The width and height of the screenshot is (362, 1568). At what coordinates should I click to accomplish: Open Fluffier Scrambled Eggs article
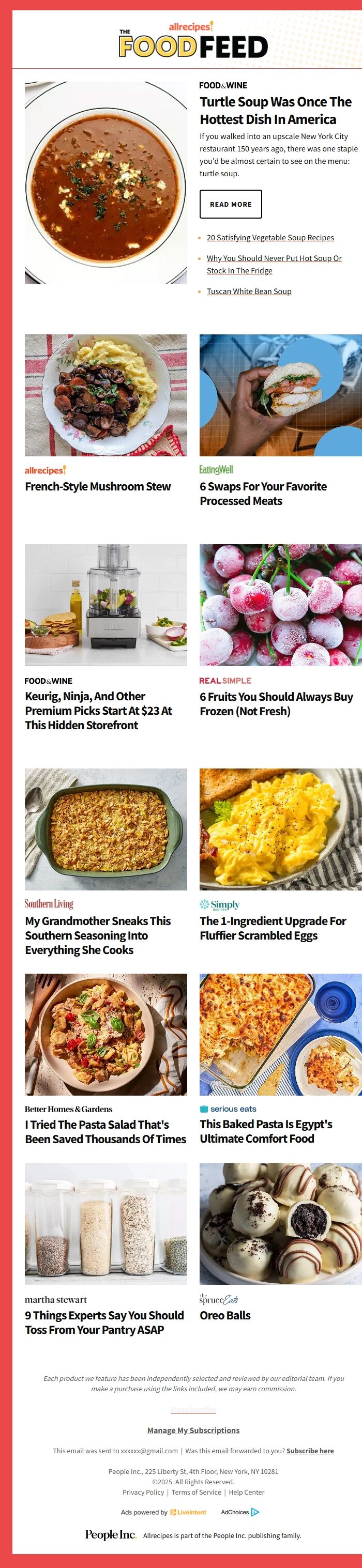273,928
